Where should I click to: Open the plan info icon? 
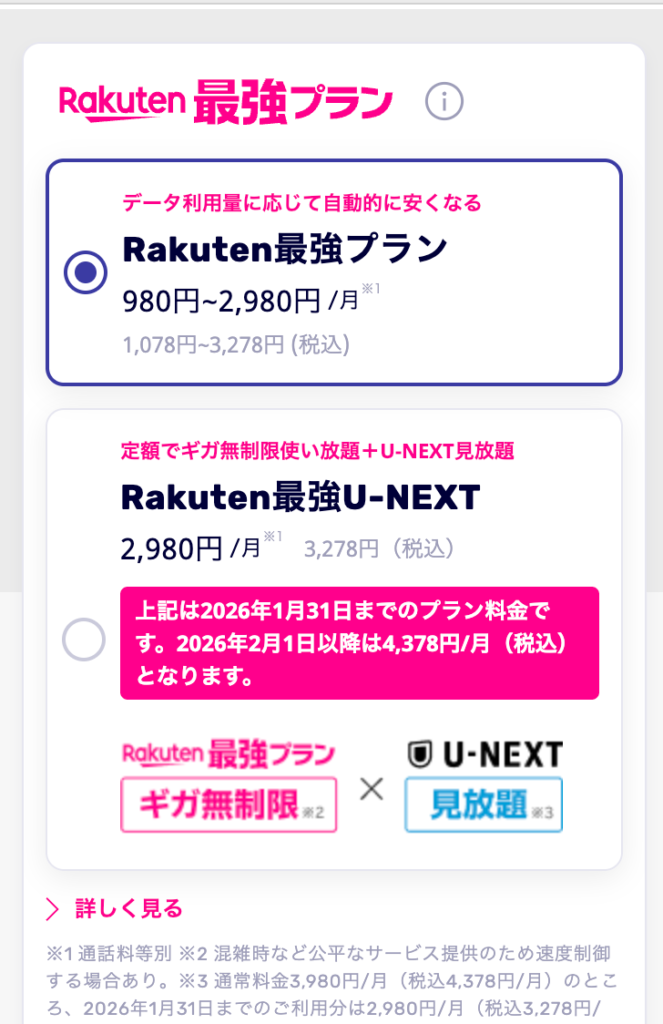(444, 101)
